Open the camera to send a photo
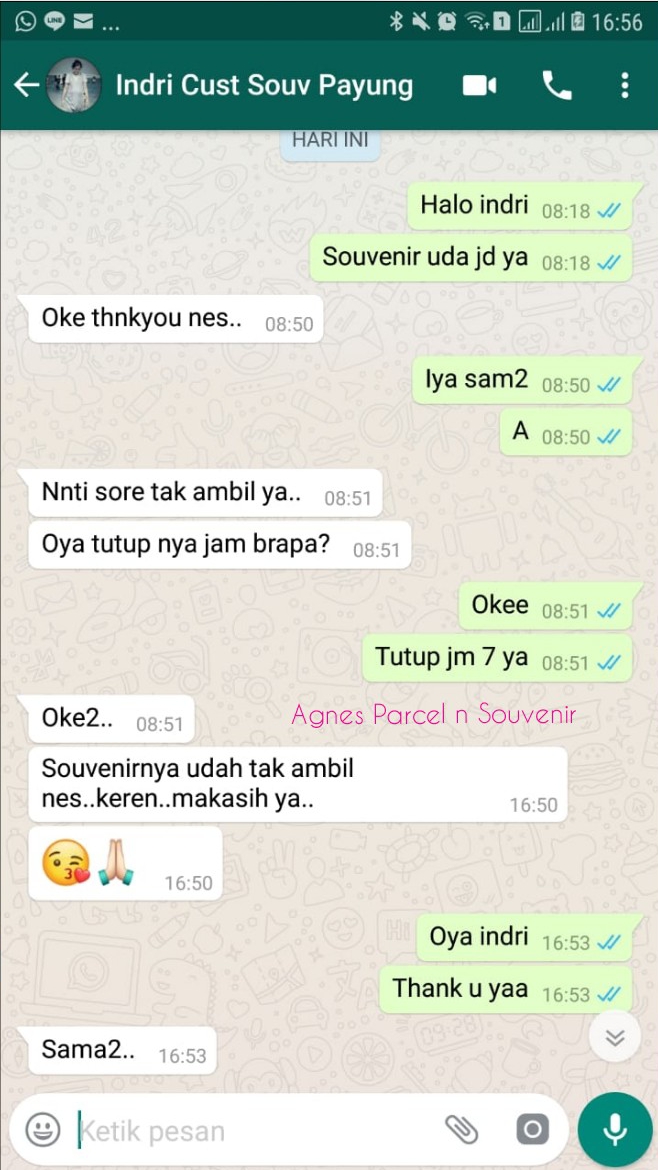Viewport: 658px width, 1170px height. tap(532, 1130)
